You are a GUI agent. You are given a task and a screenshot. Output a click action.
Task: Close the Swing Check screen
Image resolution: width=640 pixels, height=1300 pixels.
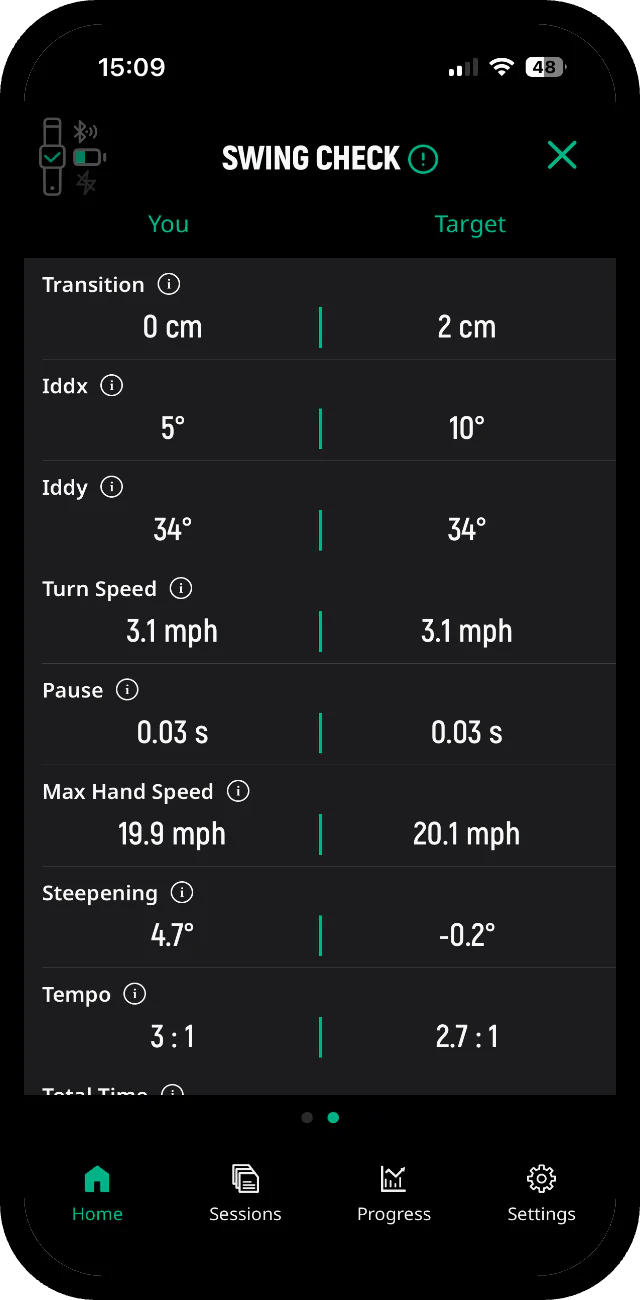coord(562,155)
